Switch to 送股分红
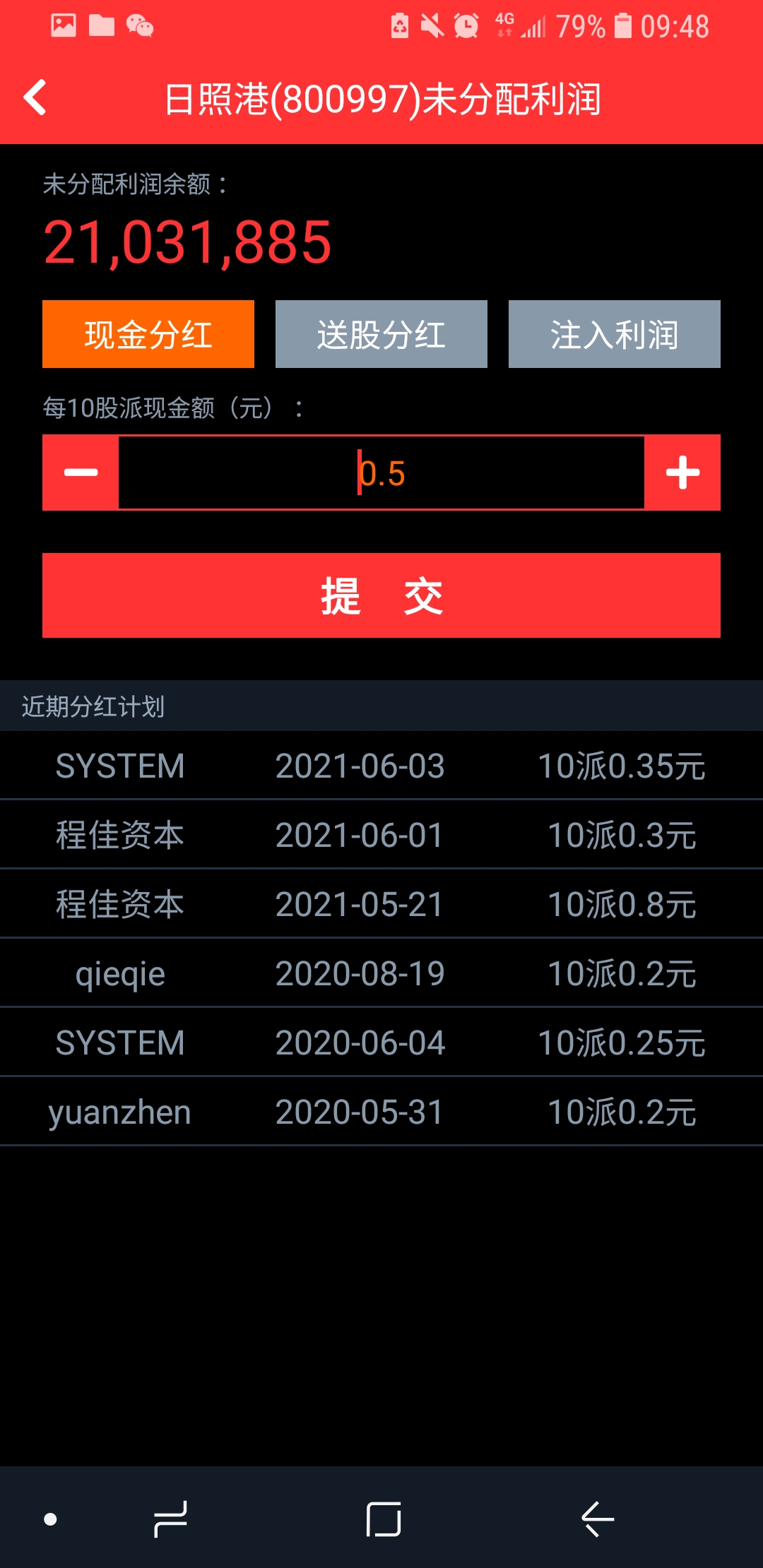 point(381,334)
